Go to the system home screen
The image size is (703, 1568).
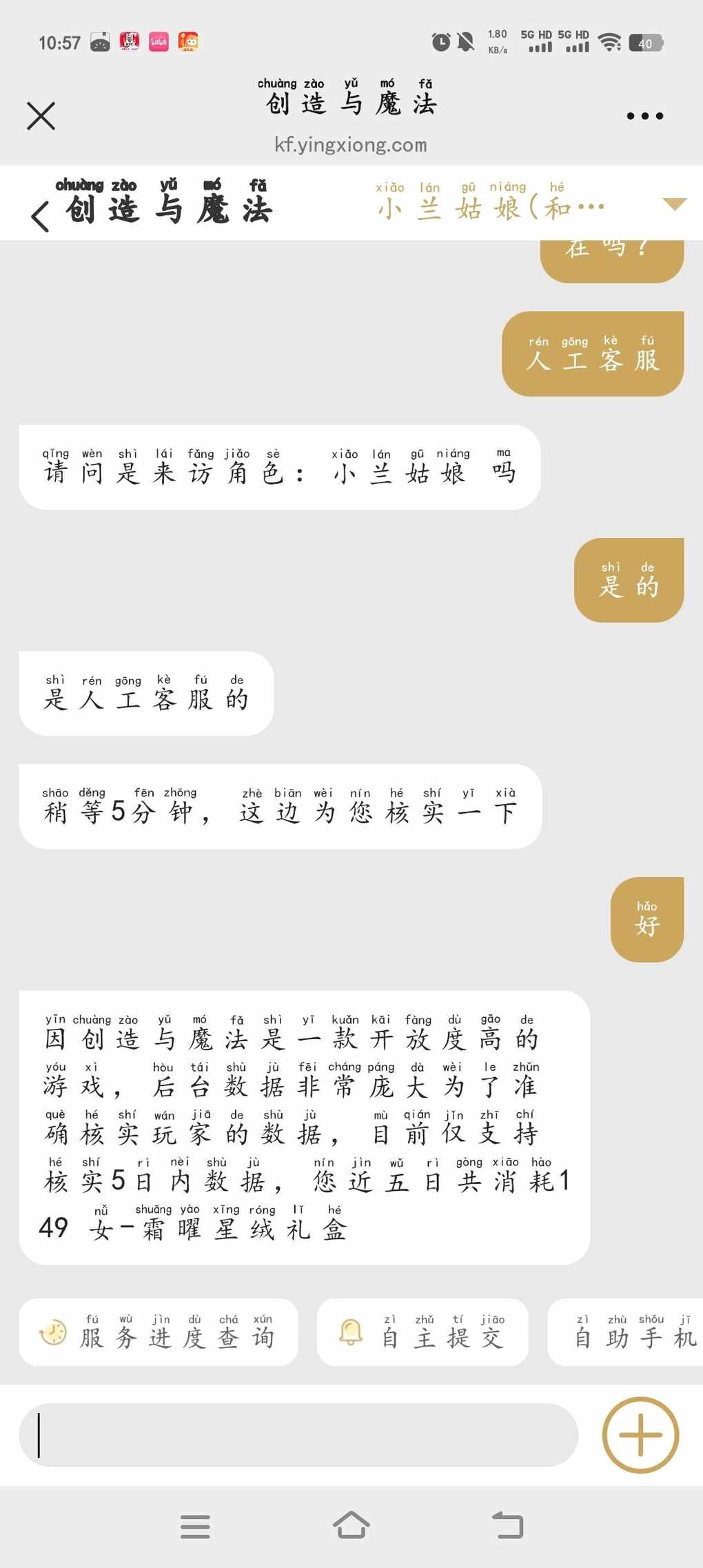point(351,1527)
